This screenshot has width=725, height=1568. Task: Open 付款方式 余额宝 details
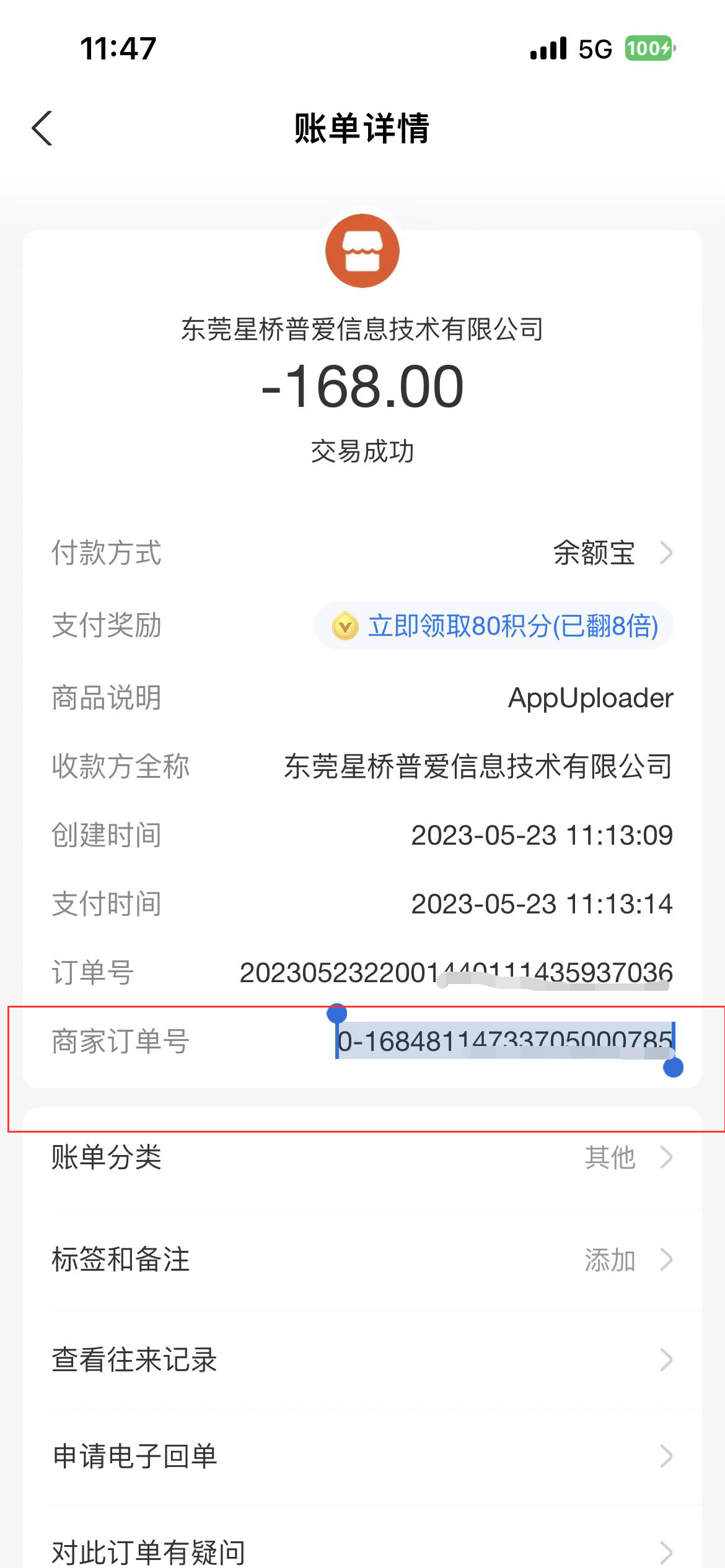tap(610, 553)
